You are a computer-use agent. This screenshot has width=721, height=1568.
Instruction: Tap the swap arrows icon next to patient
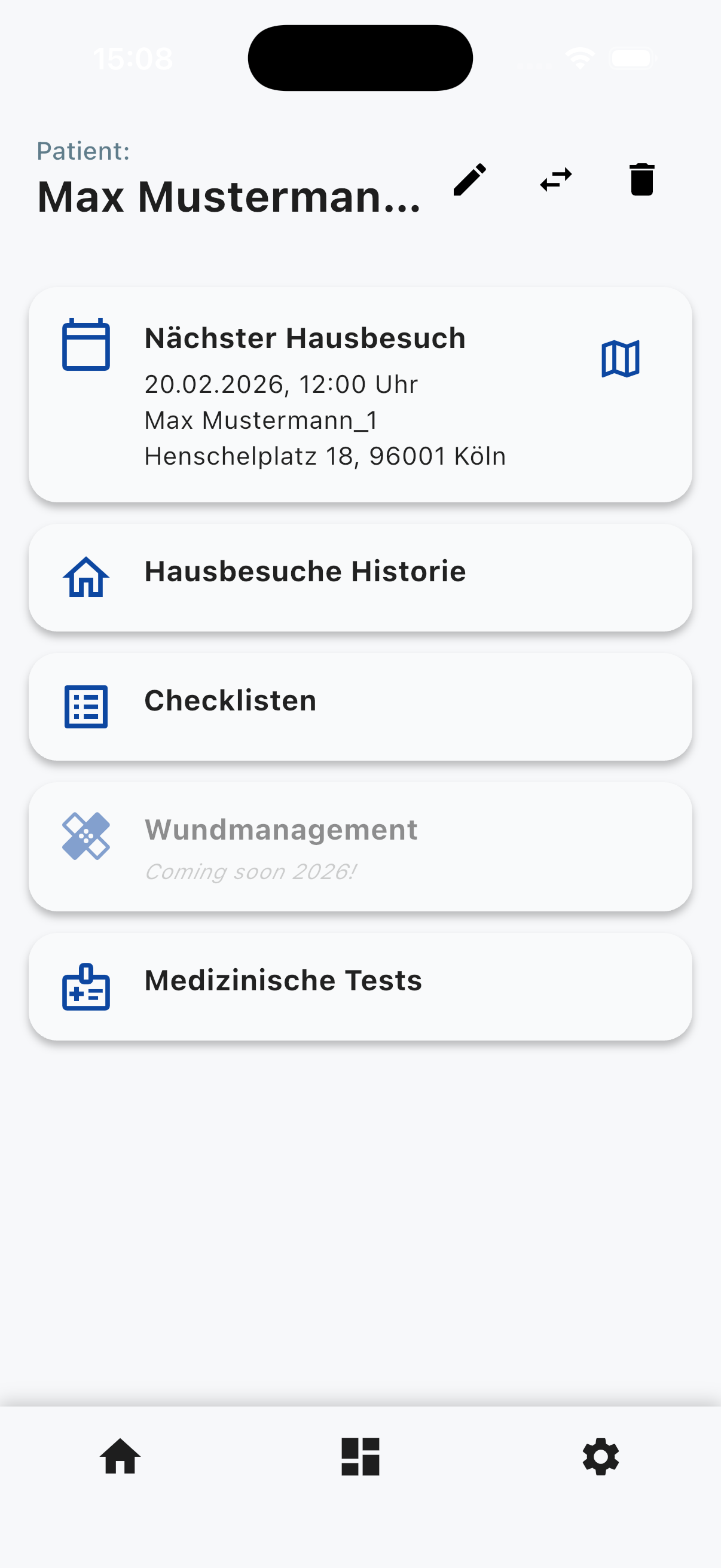(x=555, y=179)
